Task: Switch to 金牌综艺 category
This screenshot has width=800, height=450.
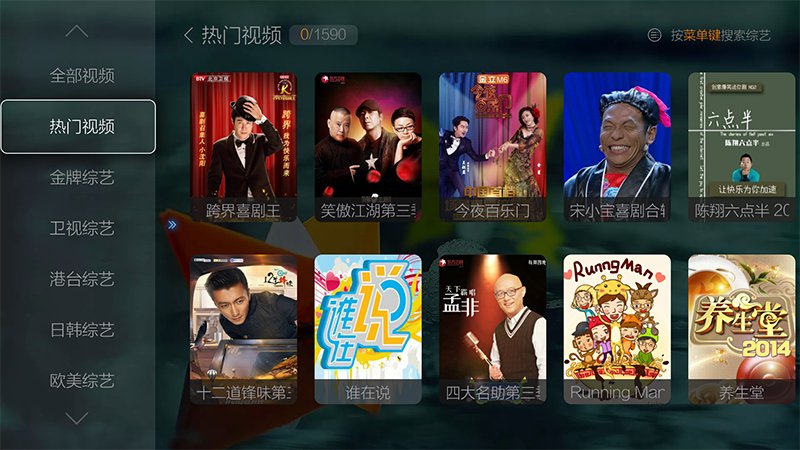Action: 82,178
